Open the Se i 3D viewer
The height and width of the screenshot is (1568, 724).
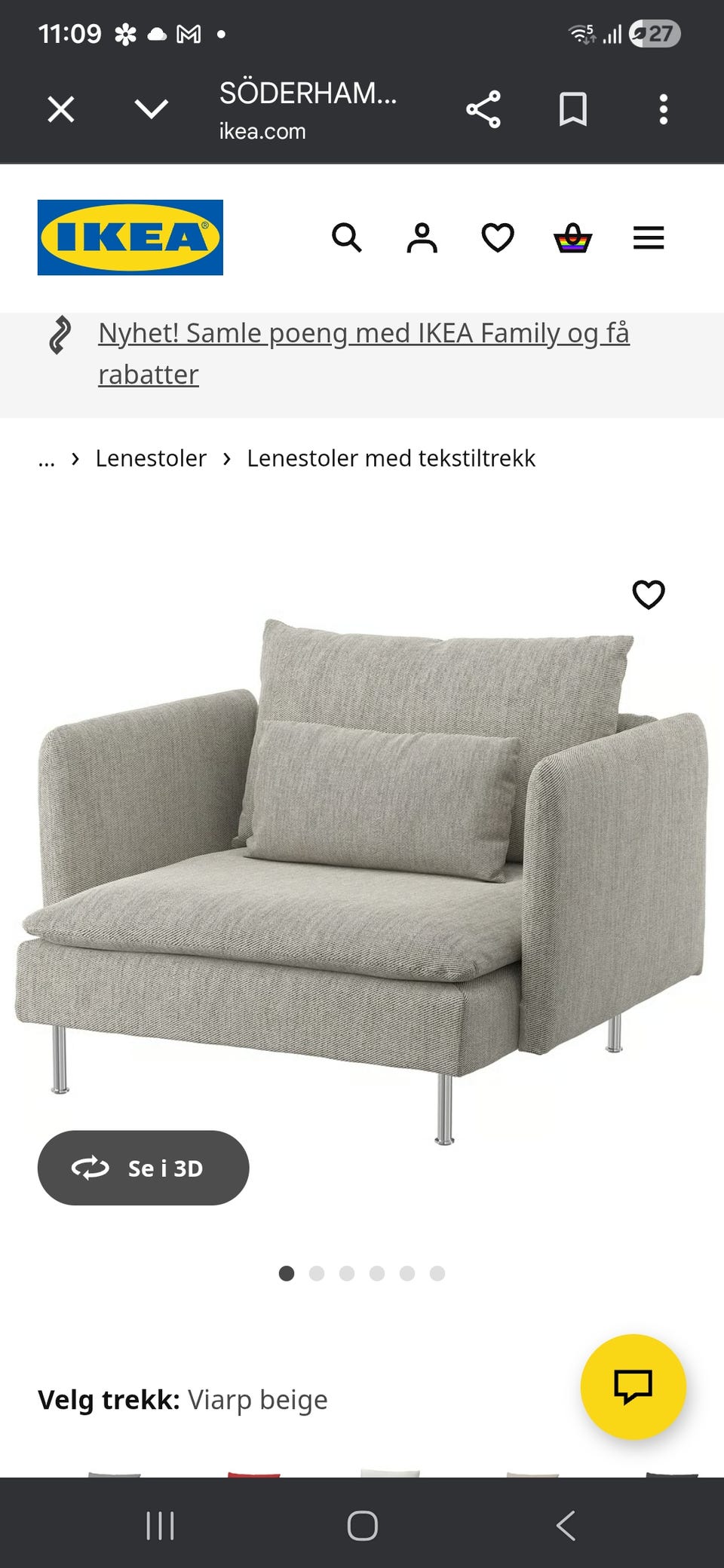(143, 1167)
